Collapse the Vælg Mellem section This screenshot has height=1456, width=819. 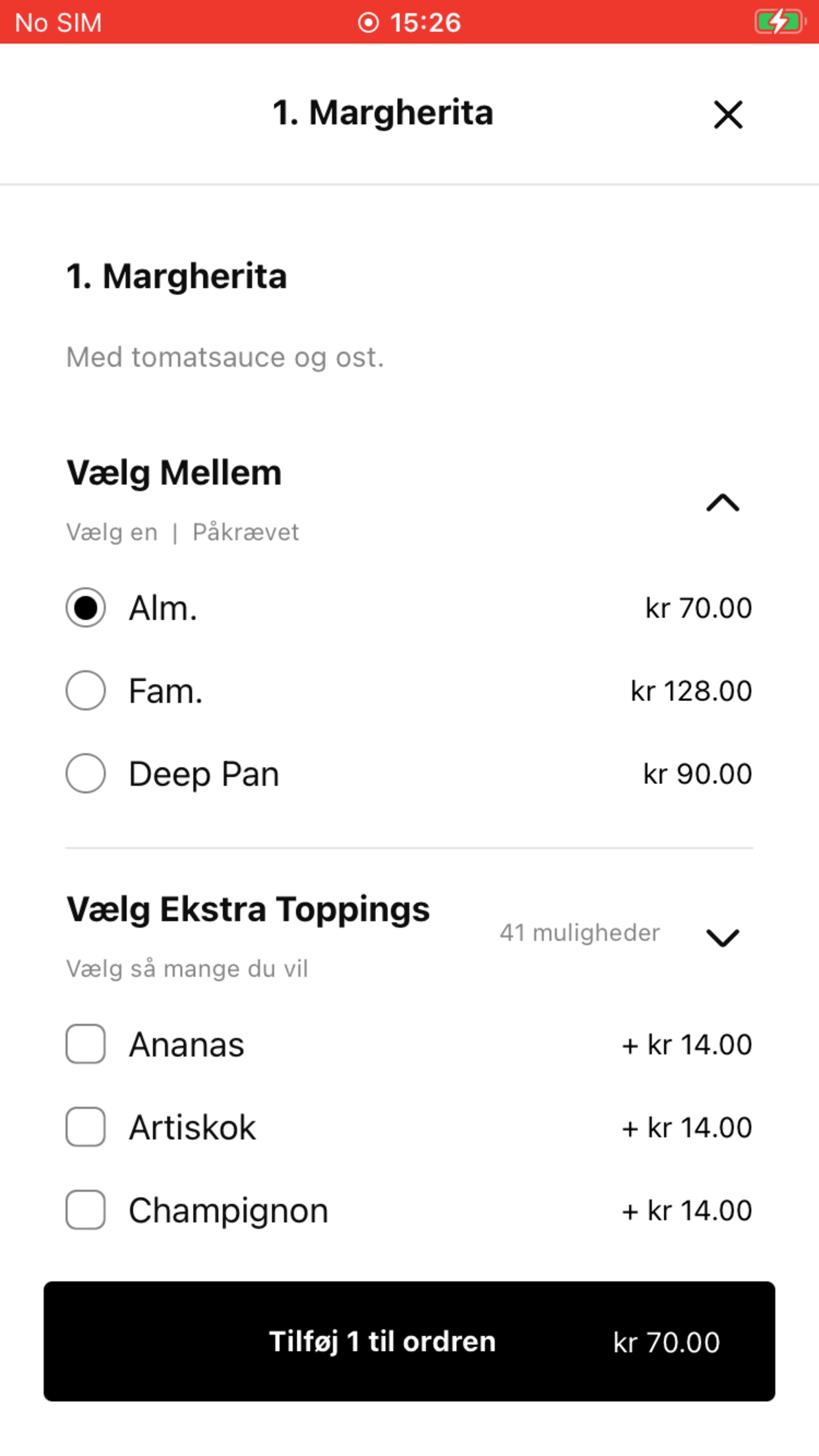coord(723,502)
